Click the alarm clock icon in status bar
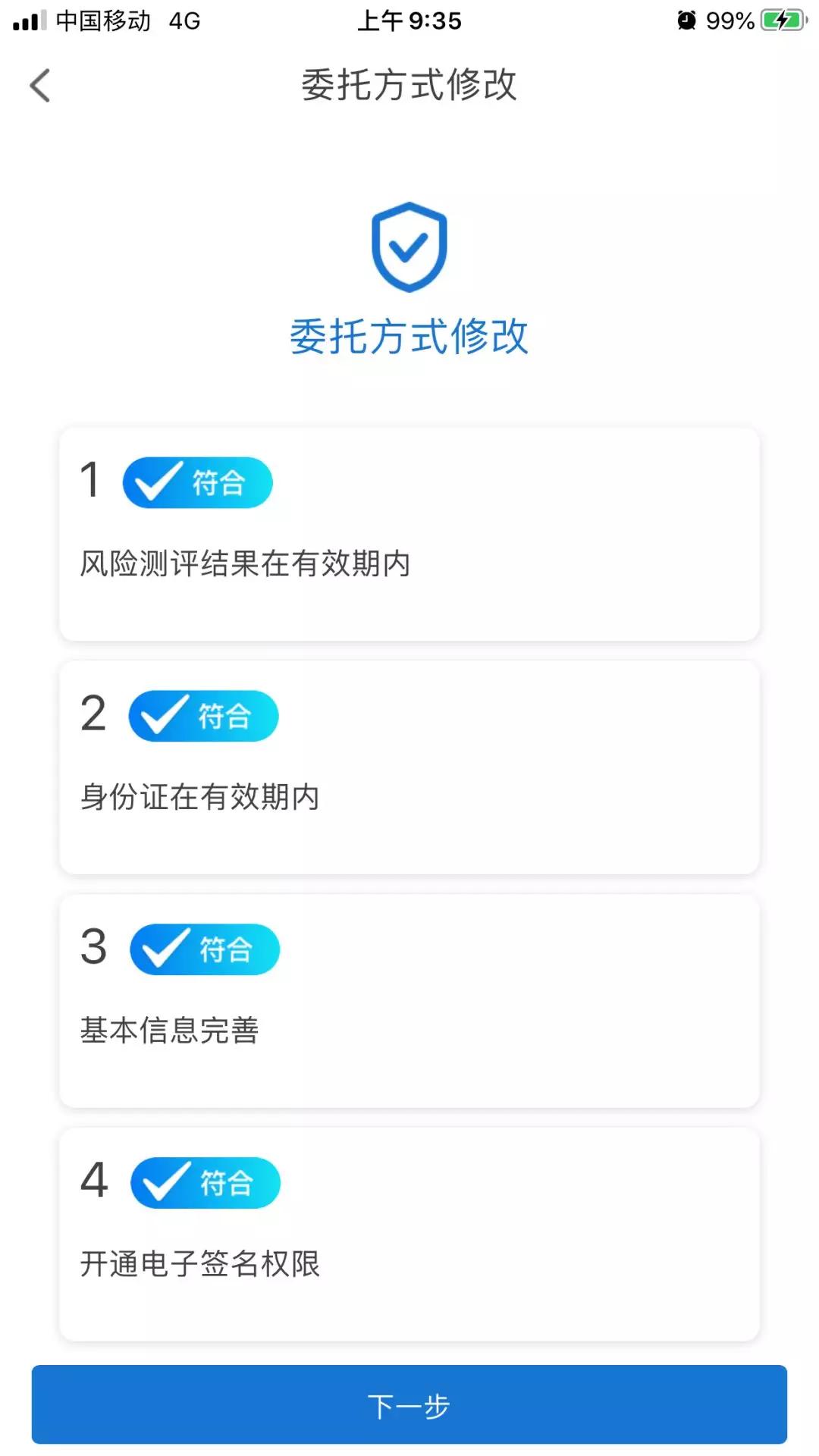This screenshot has width=819, height=1456. pos(686,21)
